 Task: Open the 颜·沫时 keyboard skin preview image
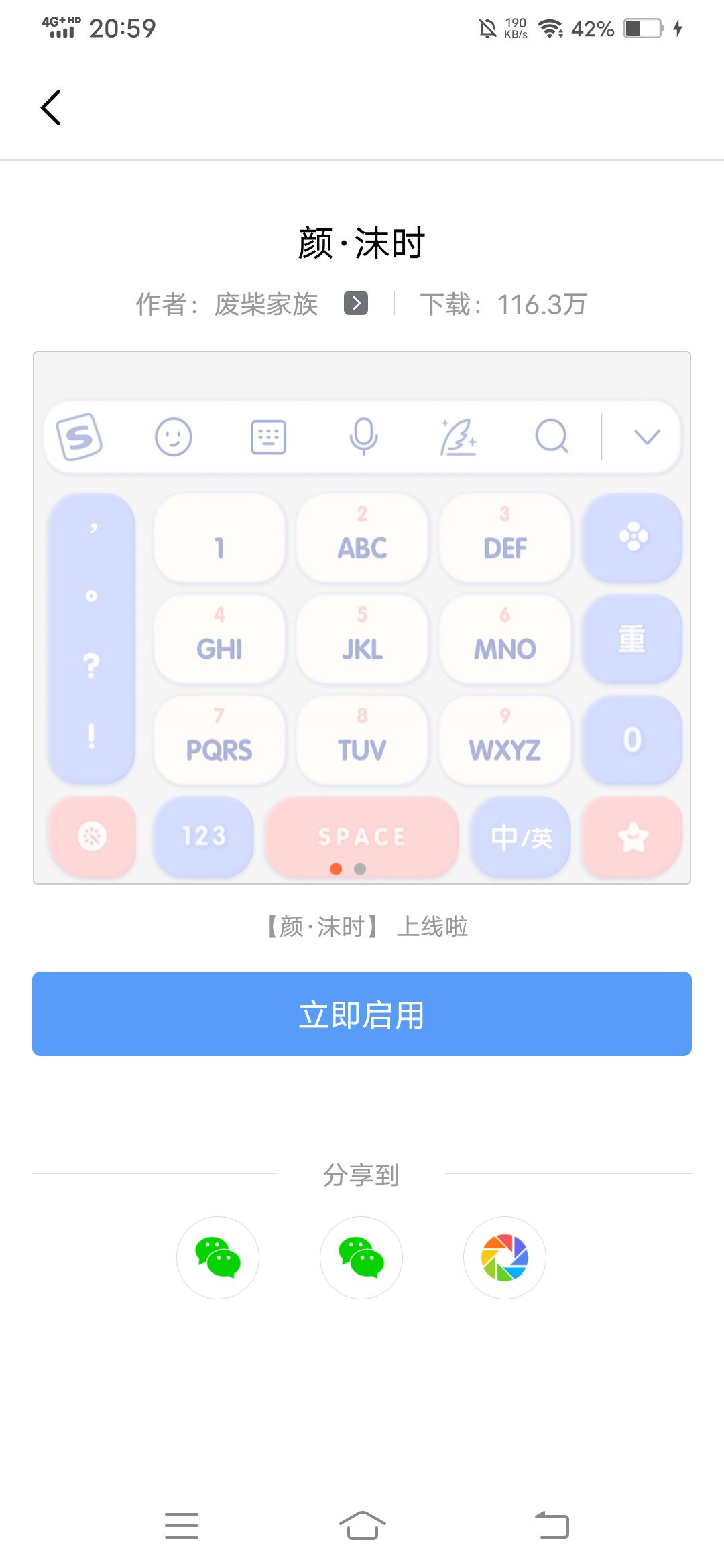(362, 618)
